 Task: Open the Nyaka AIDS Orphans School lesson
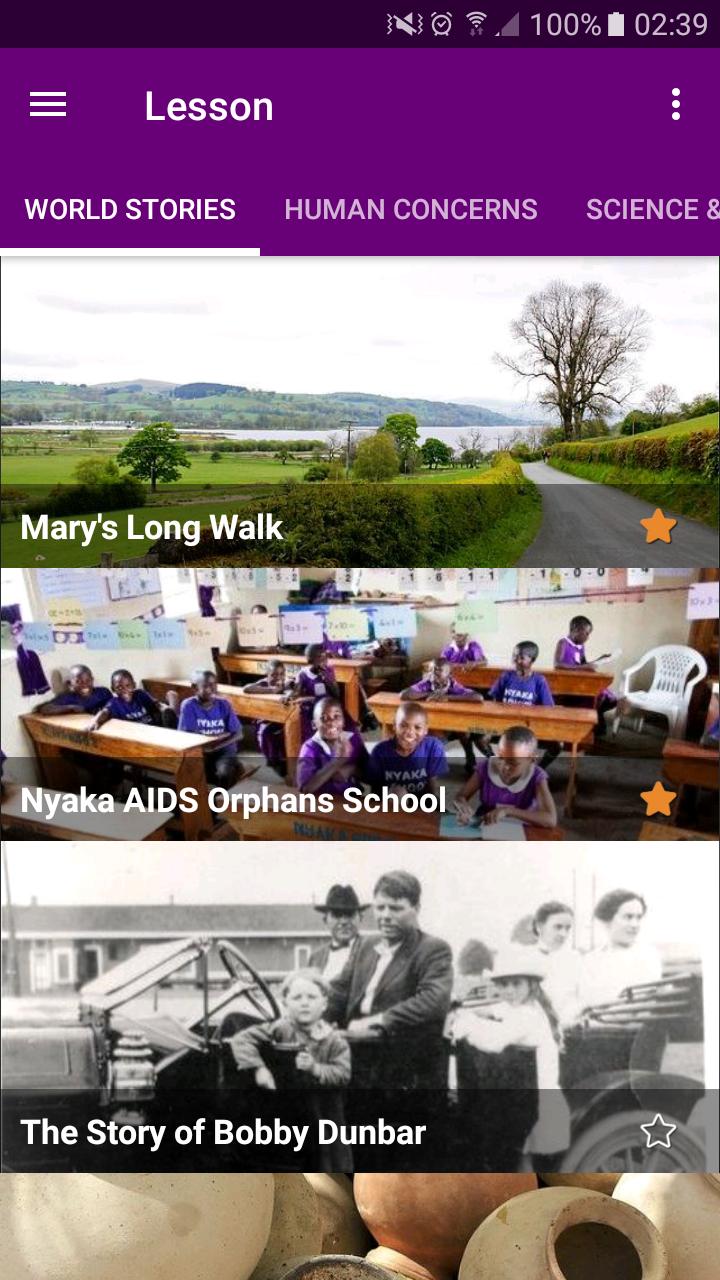300,690
